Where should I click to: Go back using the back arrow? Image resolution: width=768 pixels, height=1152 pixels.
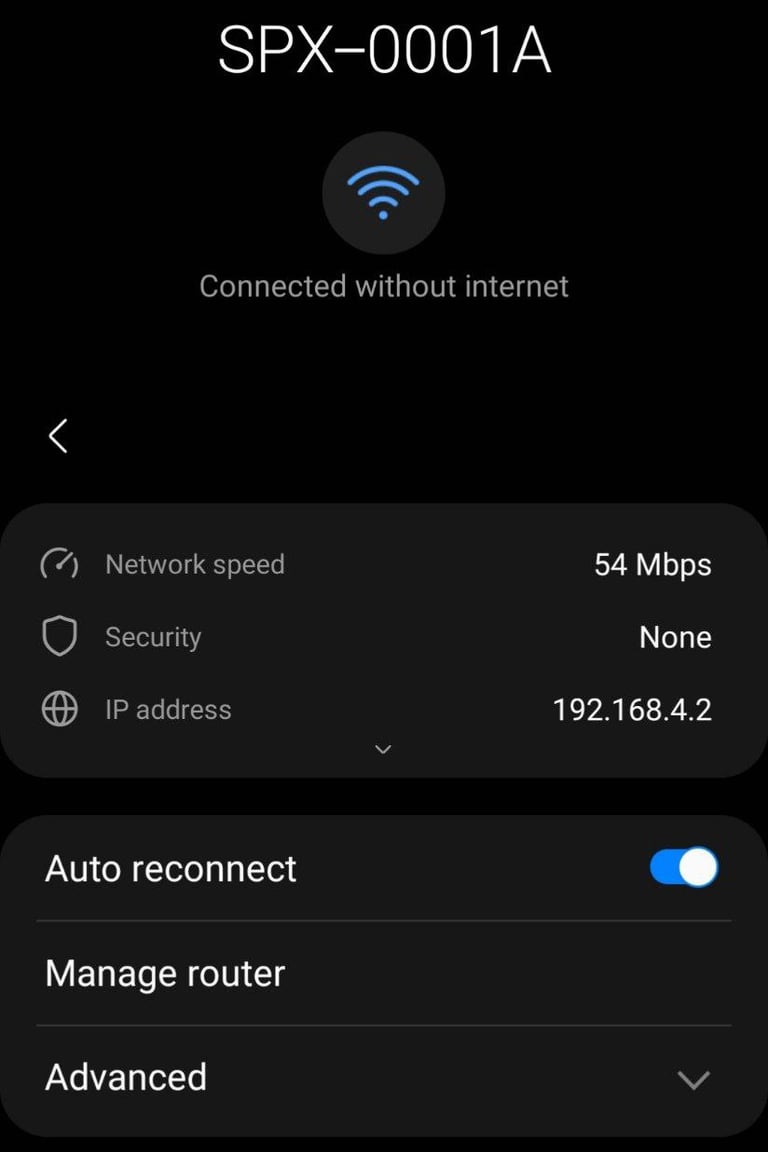pos(58,436)
